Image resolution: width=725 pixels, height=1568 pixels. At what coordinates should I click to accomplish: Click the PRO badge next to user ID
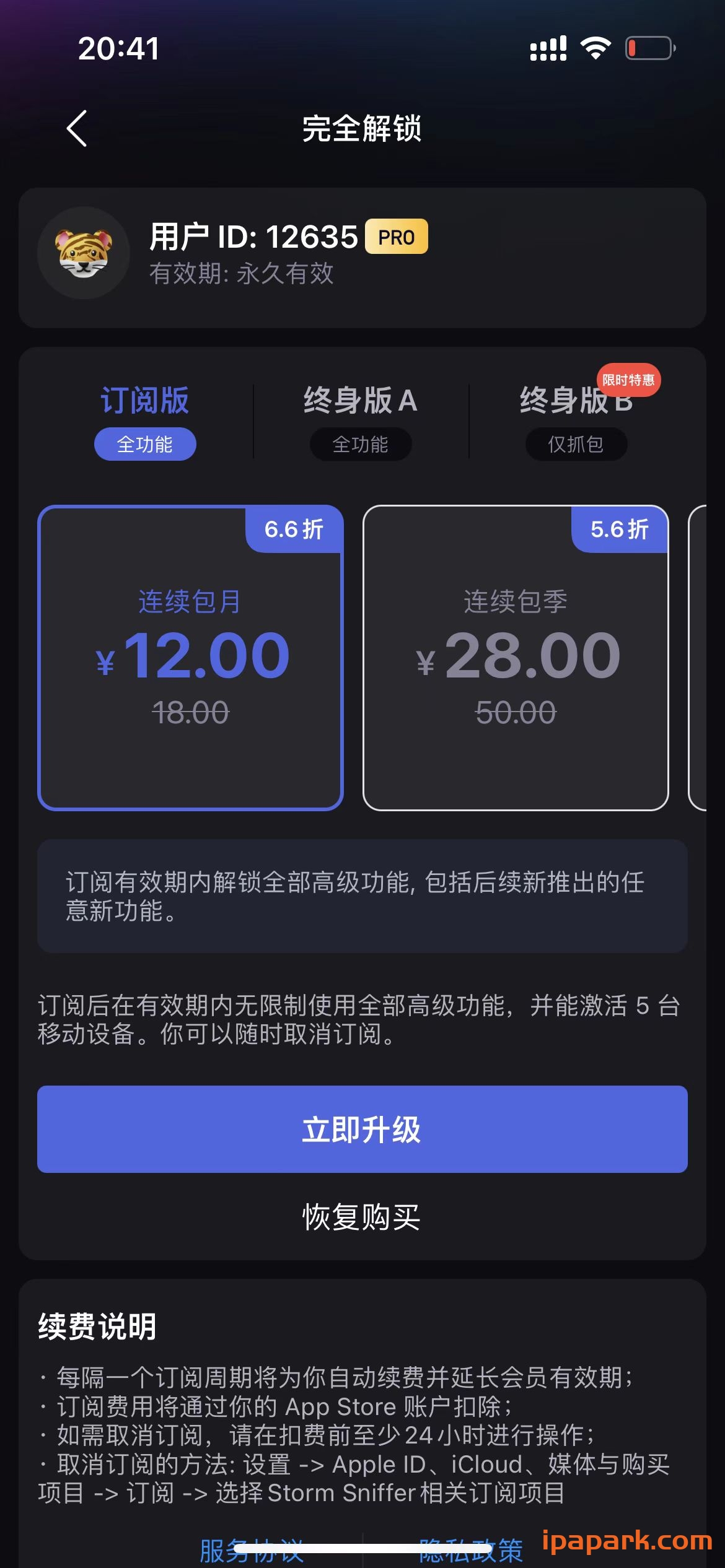click(x=397, y=237)
